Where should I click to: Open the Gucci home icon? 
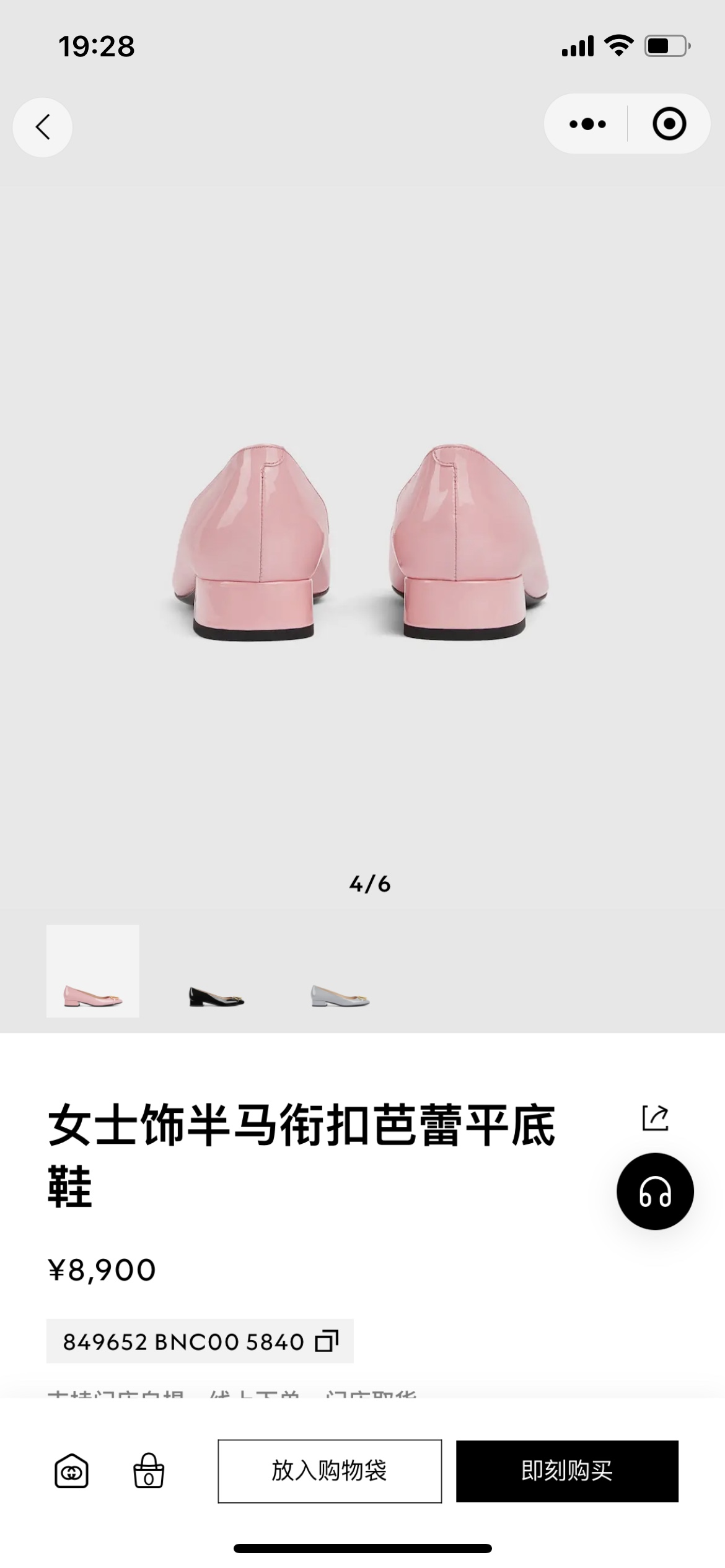[x=71, y=1471]
